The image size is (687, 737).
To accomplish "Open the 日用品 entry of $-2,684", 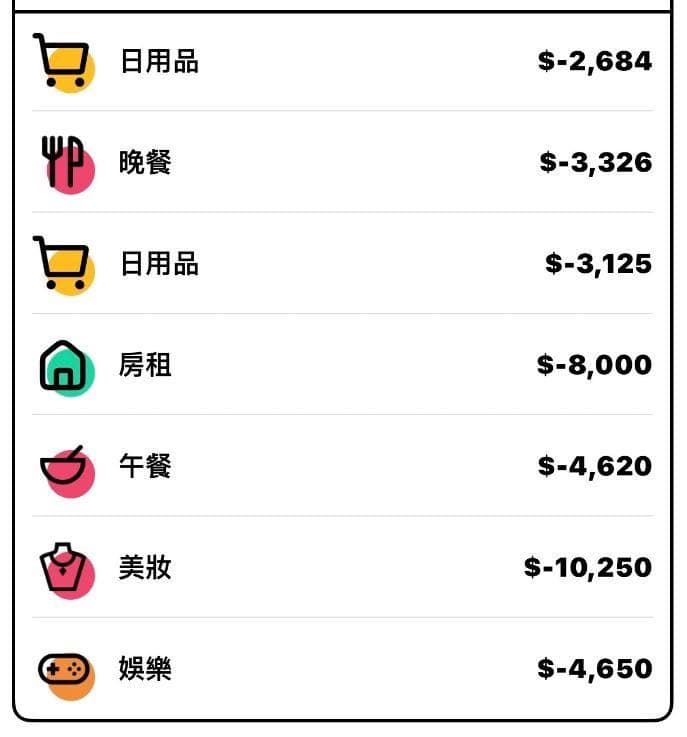I will (343, 62).
